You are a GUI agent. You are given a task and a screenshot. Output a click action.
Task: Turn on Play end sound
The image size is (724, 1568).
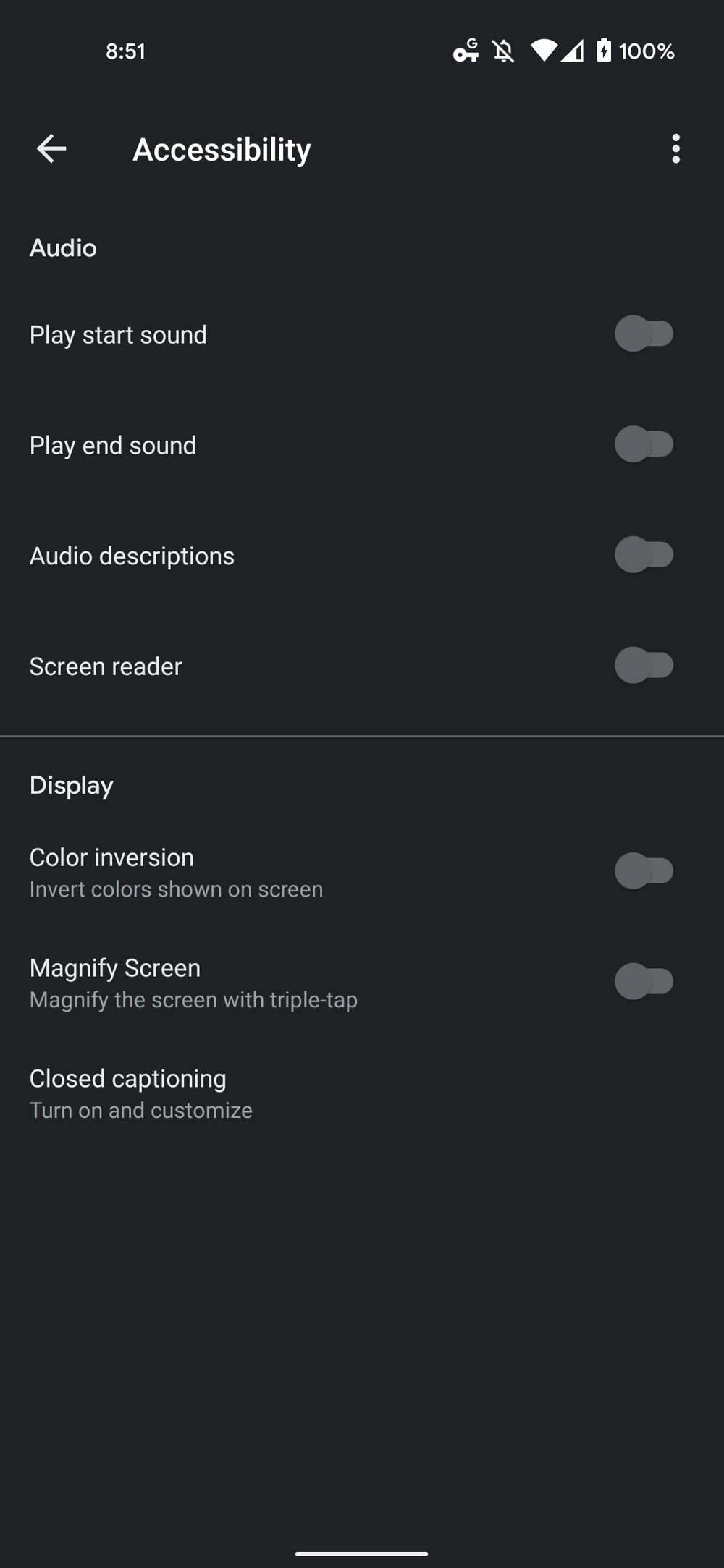coord(644,444)
